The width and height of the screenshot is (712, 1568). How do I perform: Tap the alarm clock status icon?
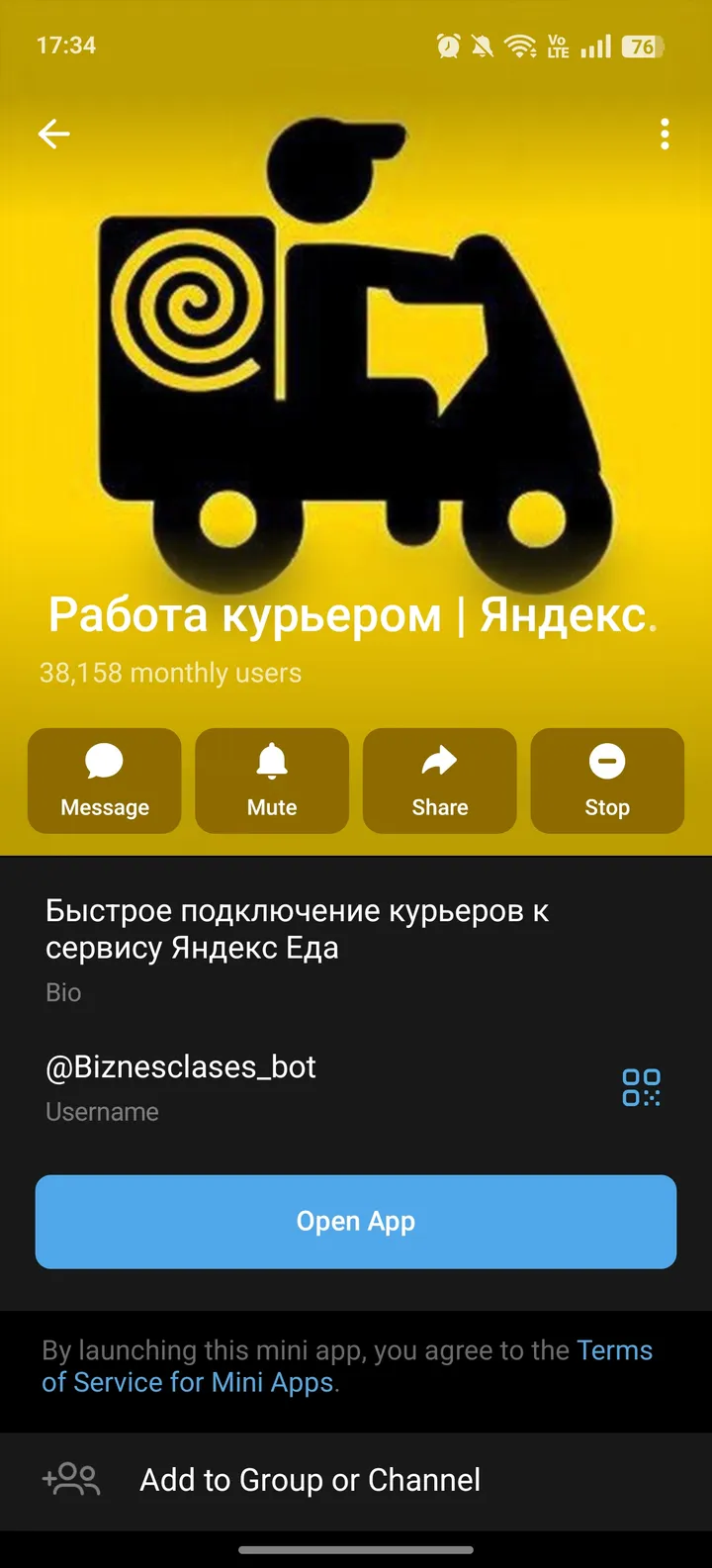pos(447,44)
